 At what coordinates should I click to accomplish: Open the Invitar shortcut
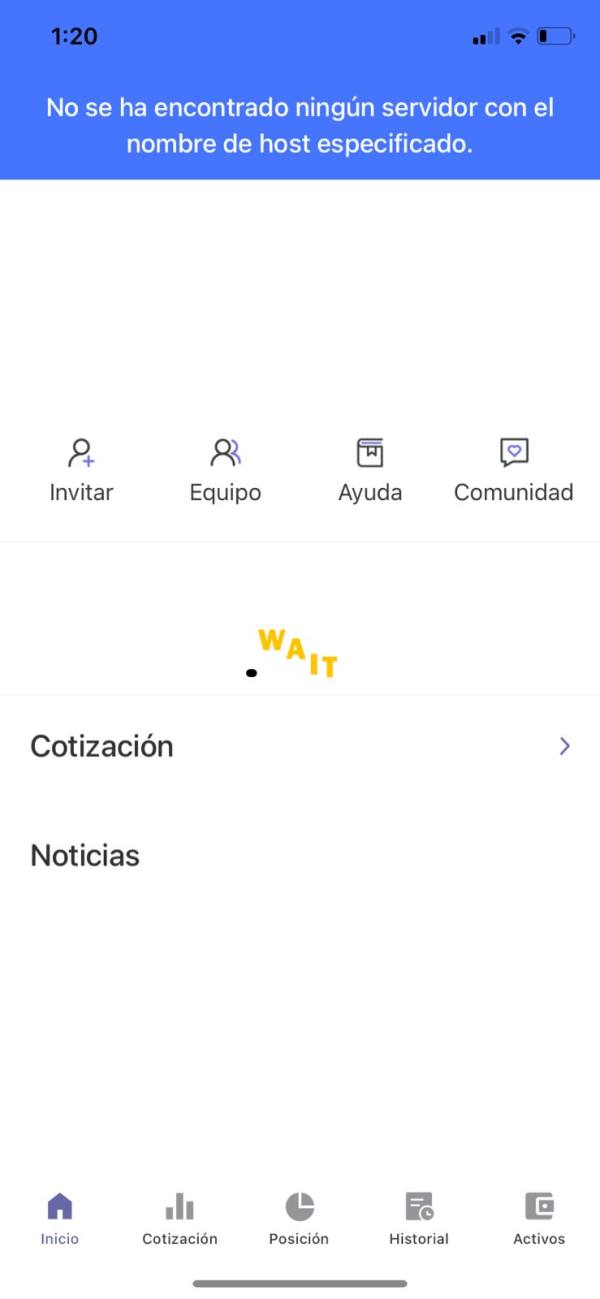[x=81, y=470]
